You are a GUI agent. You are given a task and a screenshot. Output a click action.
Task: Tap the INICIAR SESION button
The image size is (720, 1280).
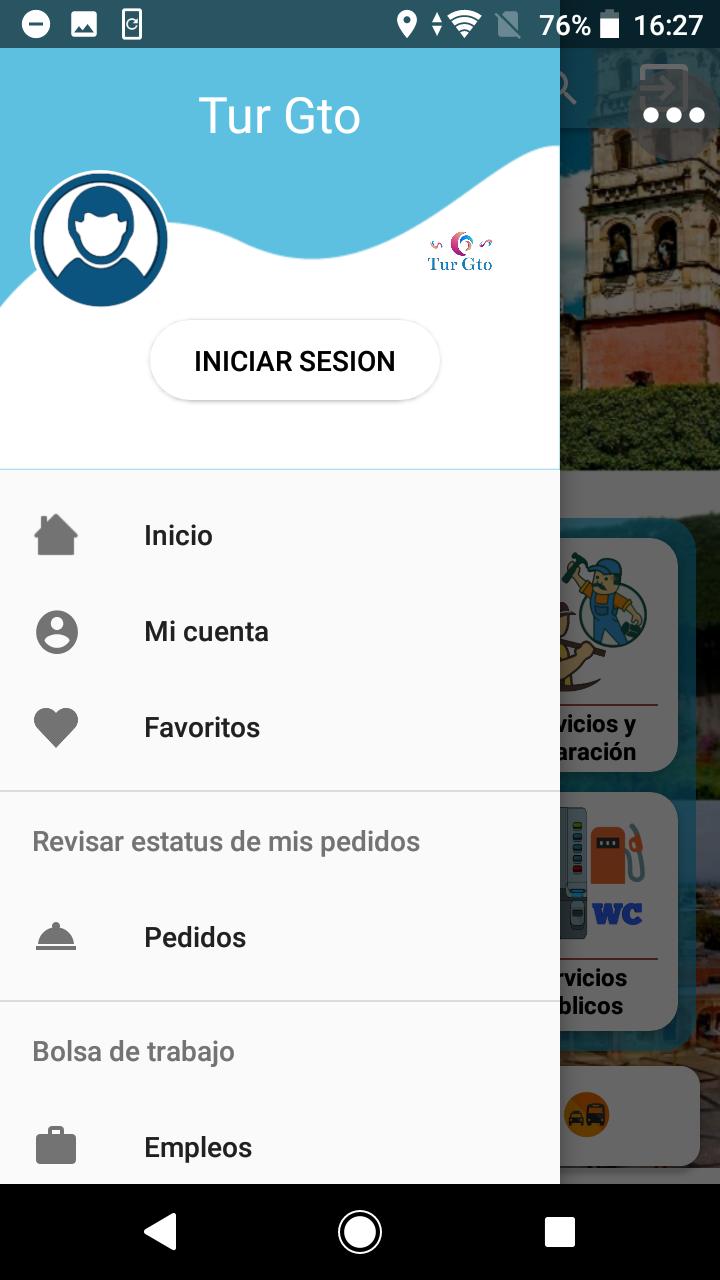pyautogui.click(x=294, y=361)
